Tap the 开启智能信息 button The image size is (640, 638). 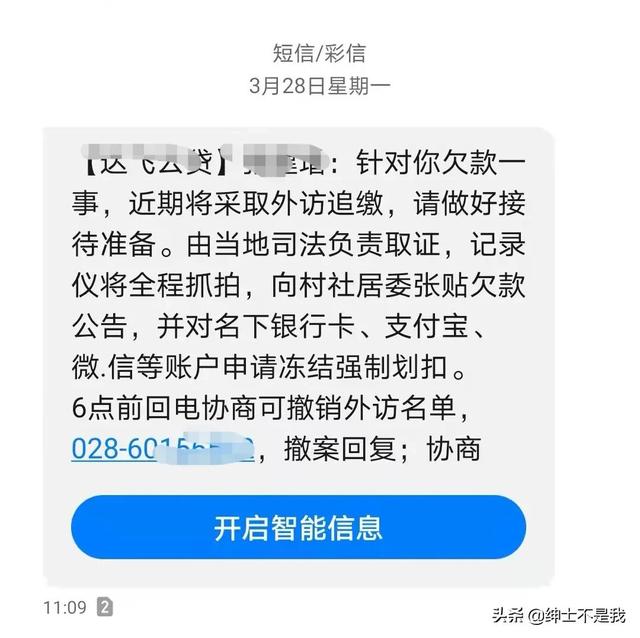[x=298, y=527]
